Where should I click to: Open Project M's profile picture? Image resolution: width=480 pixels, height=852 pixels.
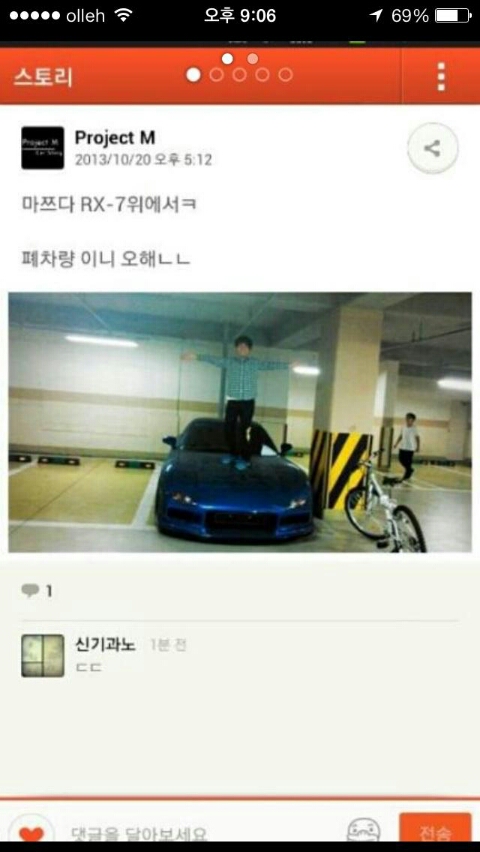point(42,148)
